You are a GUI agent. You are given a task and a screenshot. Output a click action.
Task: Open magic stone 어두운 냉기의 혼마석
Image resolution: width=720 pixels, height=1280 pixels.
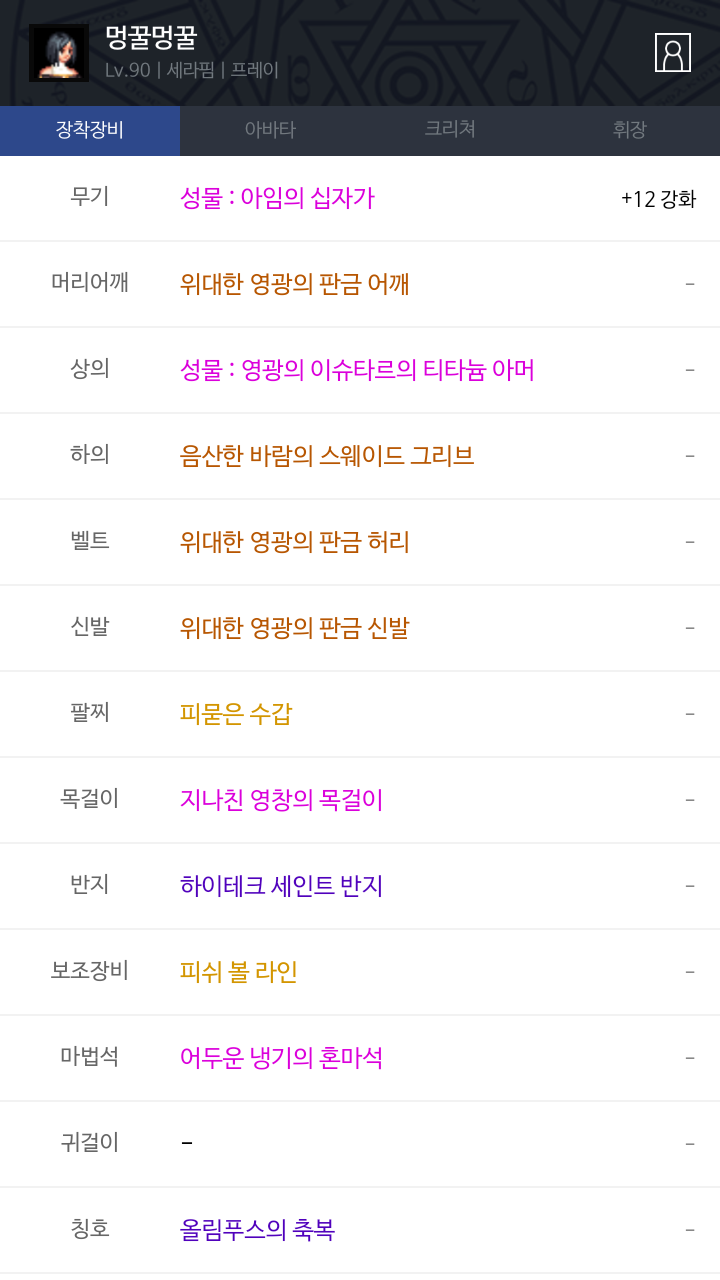(x=281, y=1058)
